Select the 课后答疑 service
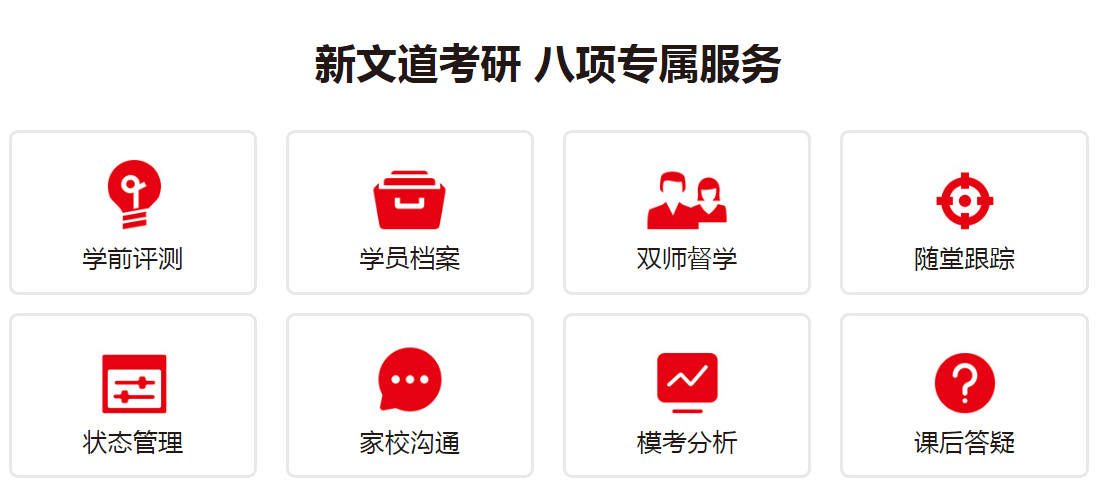The width and height of the screenshot is (1100, 503). [x=964, y=396]
